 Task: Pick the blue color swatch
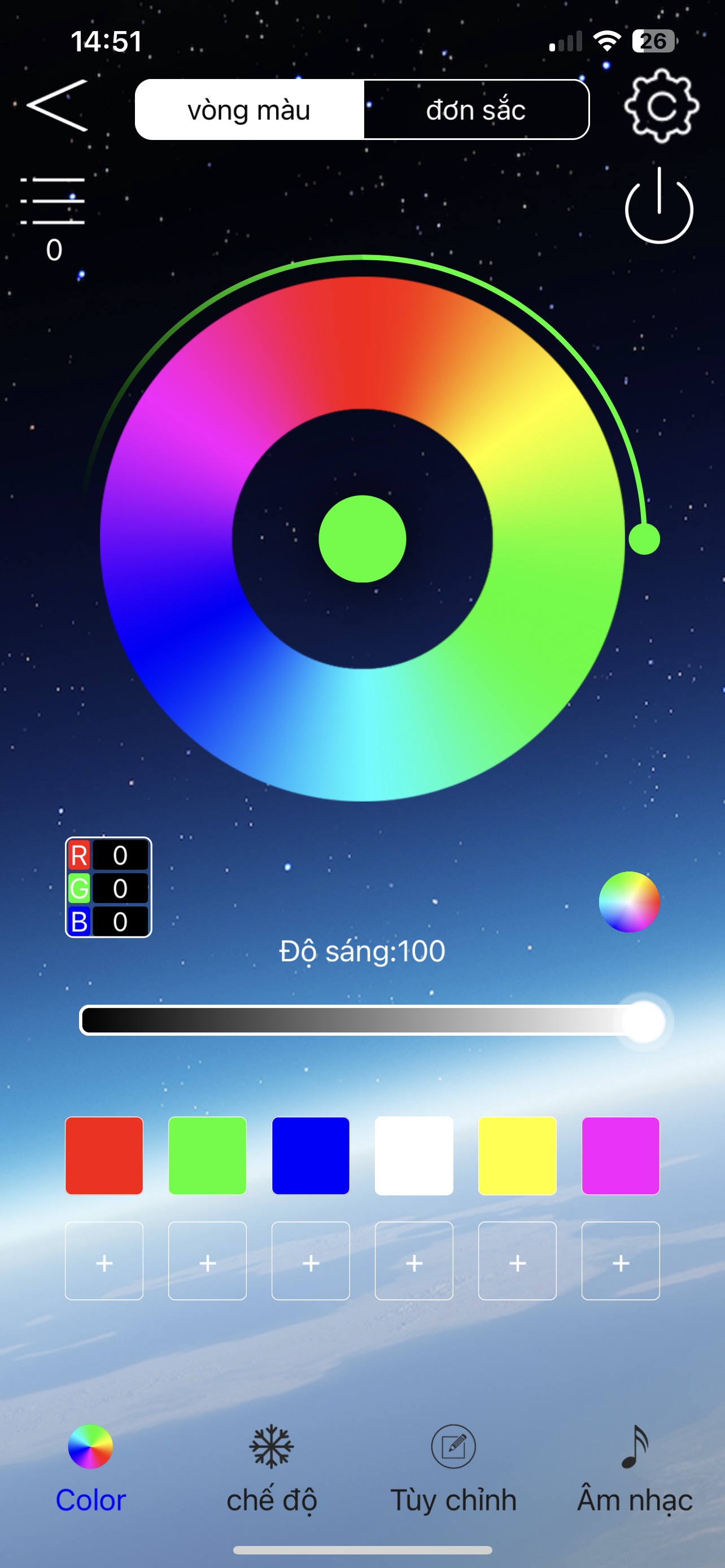coord(311,1155)
